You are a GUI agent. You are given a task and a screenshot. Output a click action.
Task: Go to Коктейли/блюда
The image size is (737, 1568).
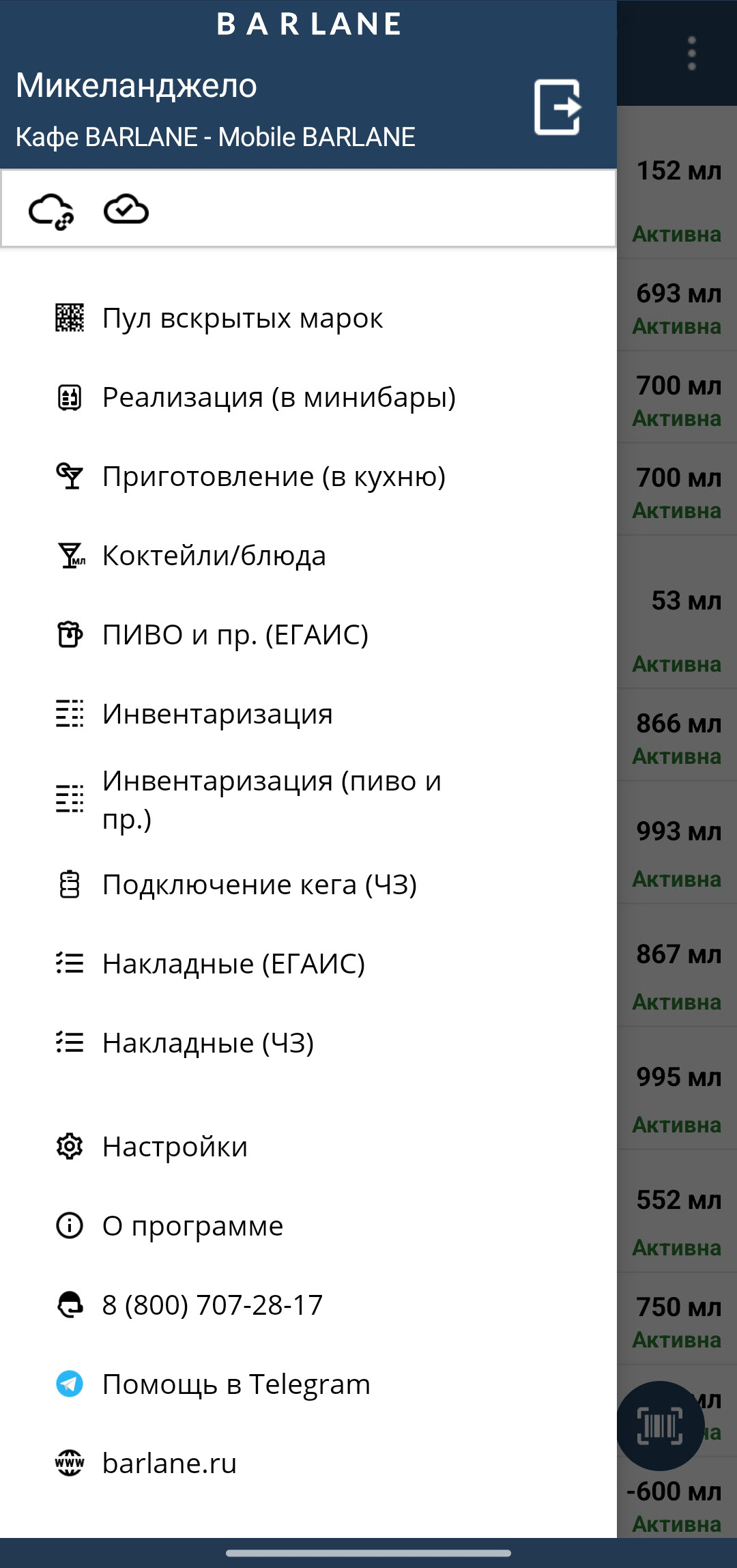pyautogui.click(x=214, y=556)
